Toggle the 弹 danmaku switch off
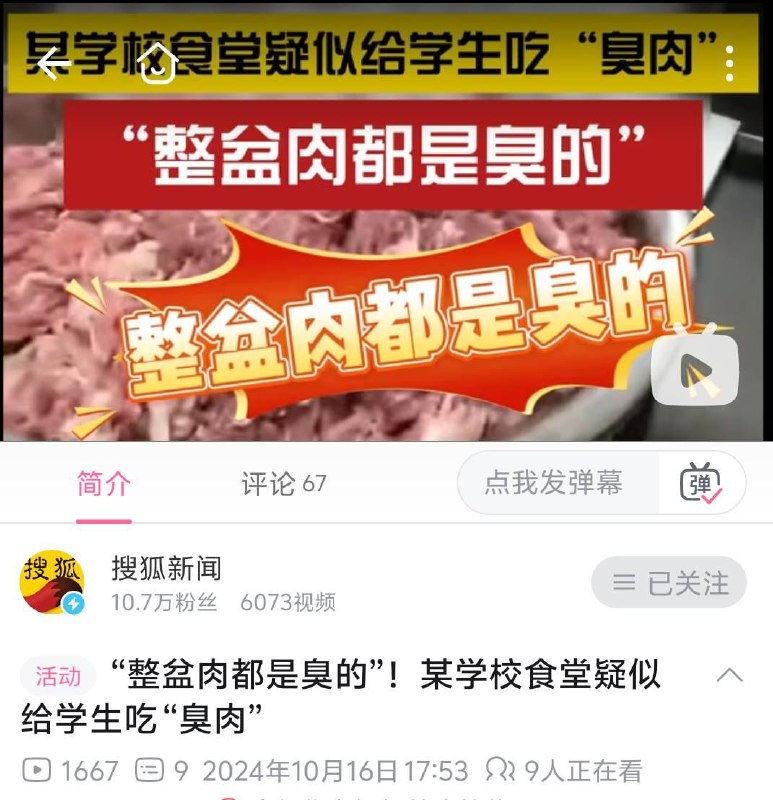This screenshot has height=800, width=773. [698, 483]
